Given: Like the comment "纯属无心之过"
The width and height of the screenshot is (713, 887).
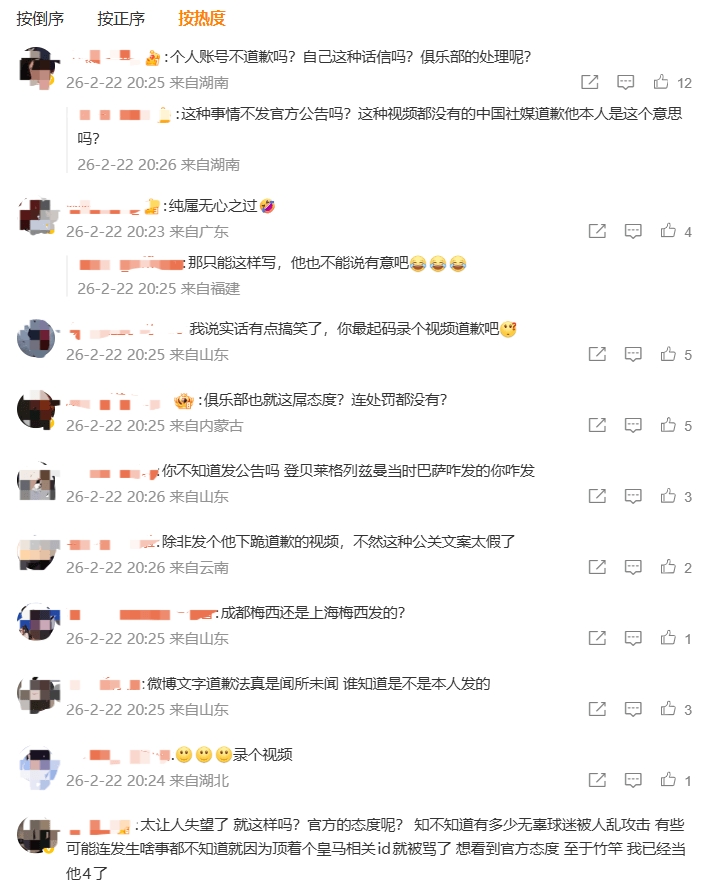Looking at the screenshot, I should coord(668,232).
